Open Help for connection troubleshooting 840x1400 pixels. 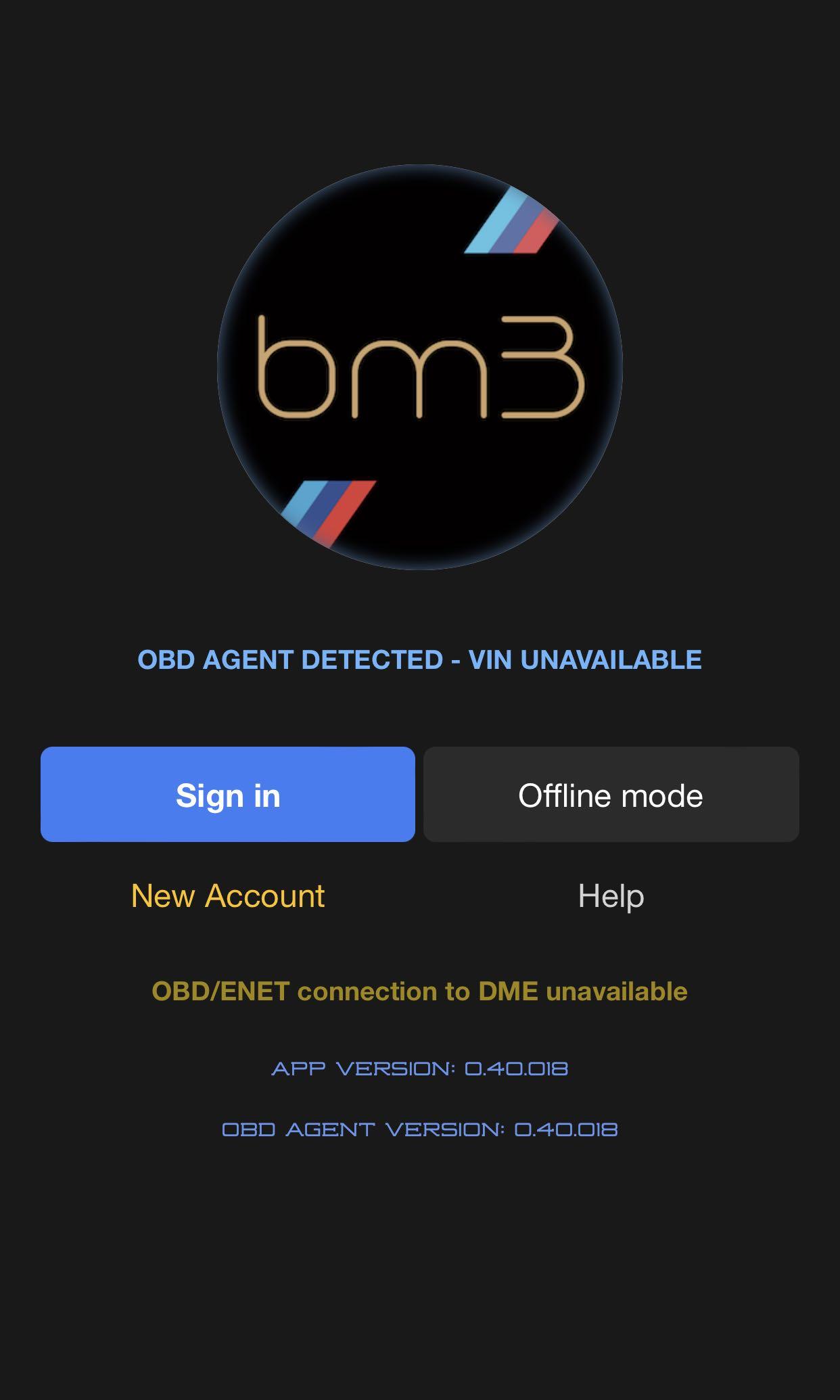(611, 896)
